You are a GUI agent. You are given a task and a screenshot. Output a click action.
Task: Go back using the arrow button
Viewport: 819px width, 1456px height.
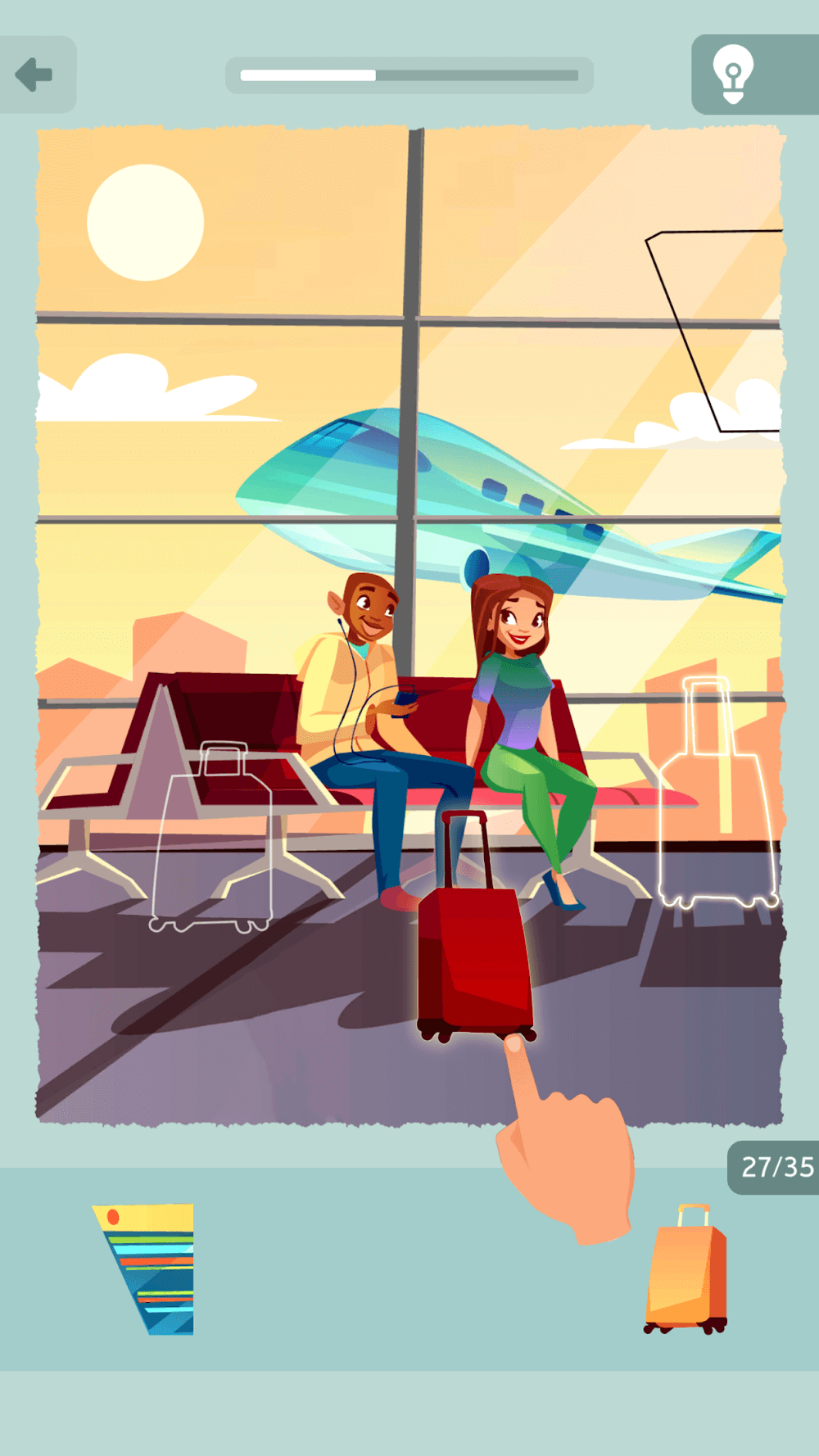(34, 75)
